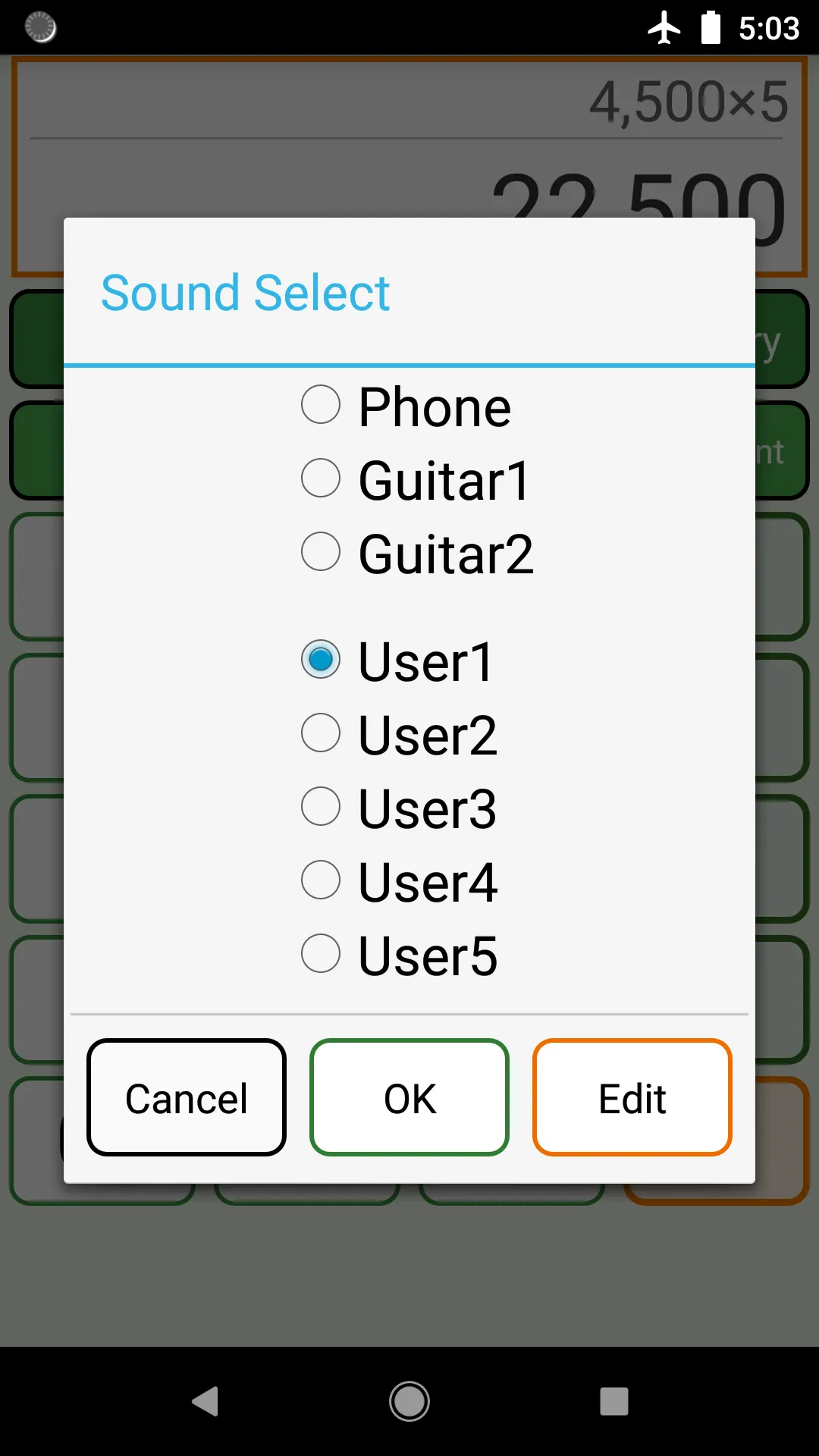Confirm the sound selection with OK
This screenshot has height=1456, width=819.
pos(409,1097)
